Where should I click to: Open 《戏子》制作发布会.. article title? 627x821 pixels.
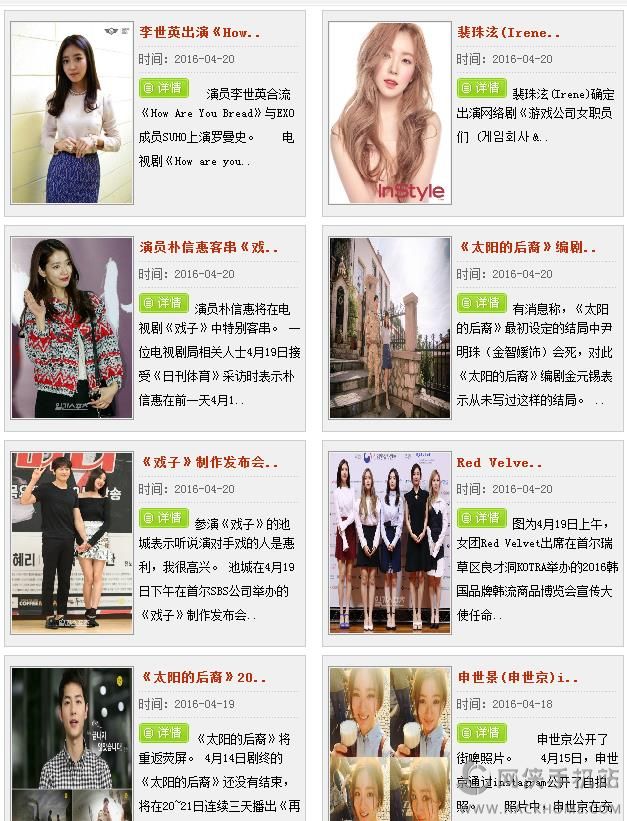209,463
